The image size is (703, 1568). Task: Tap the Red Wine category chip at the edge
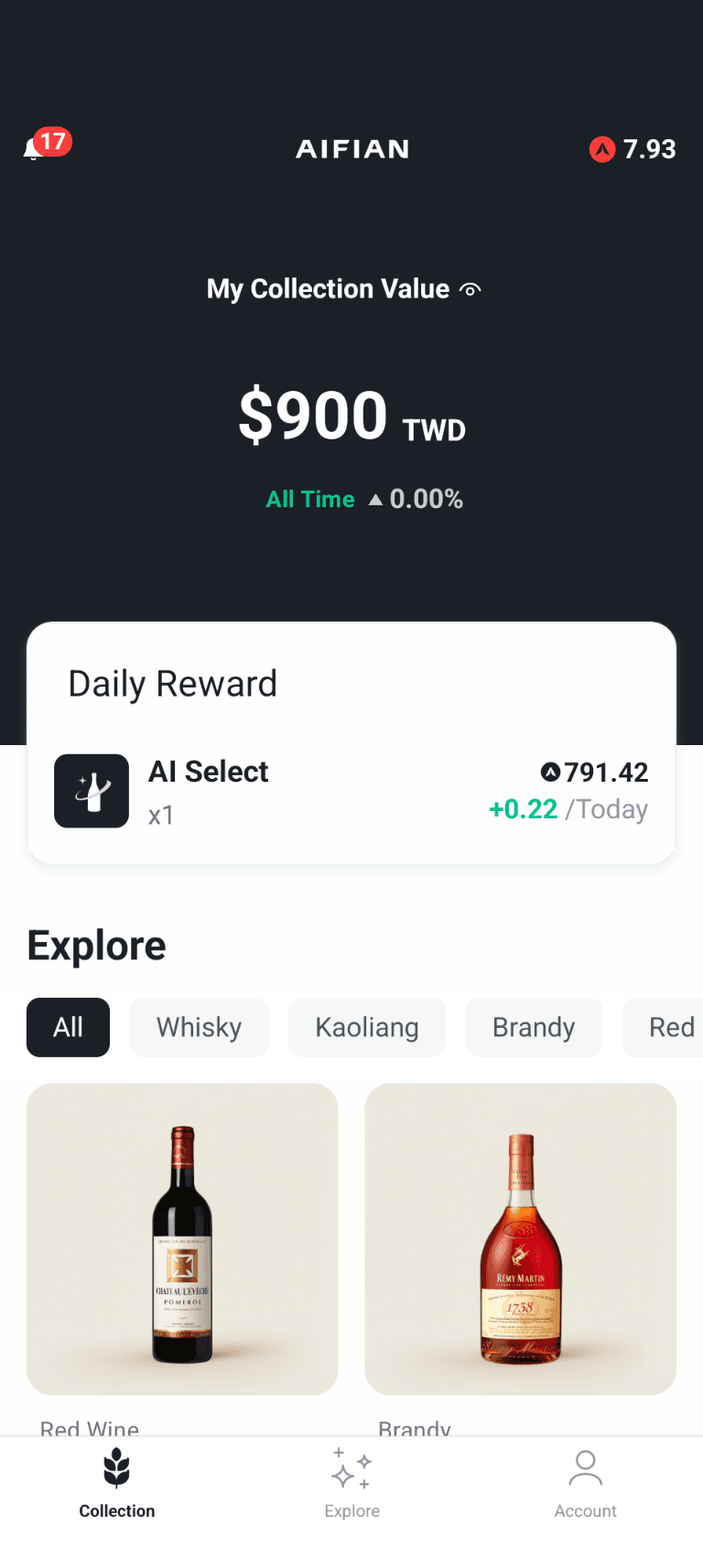tap(671, 1027)
